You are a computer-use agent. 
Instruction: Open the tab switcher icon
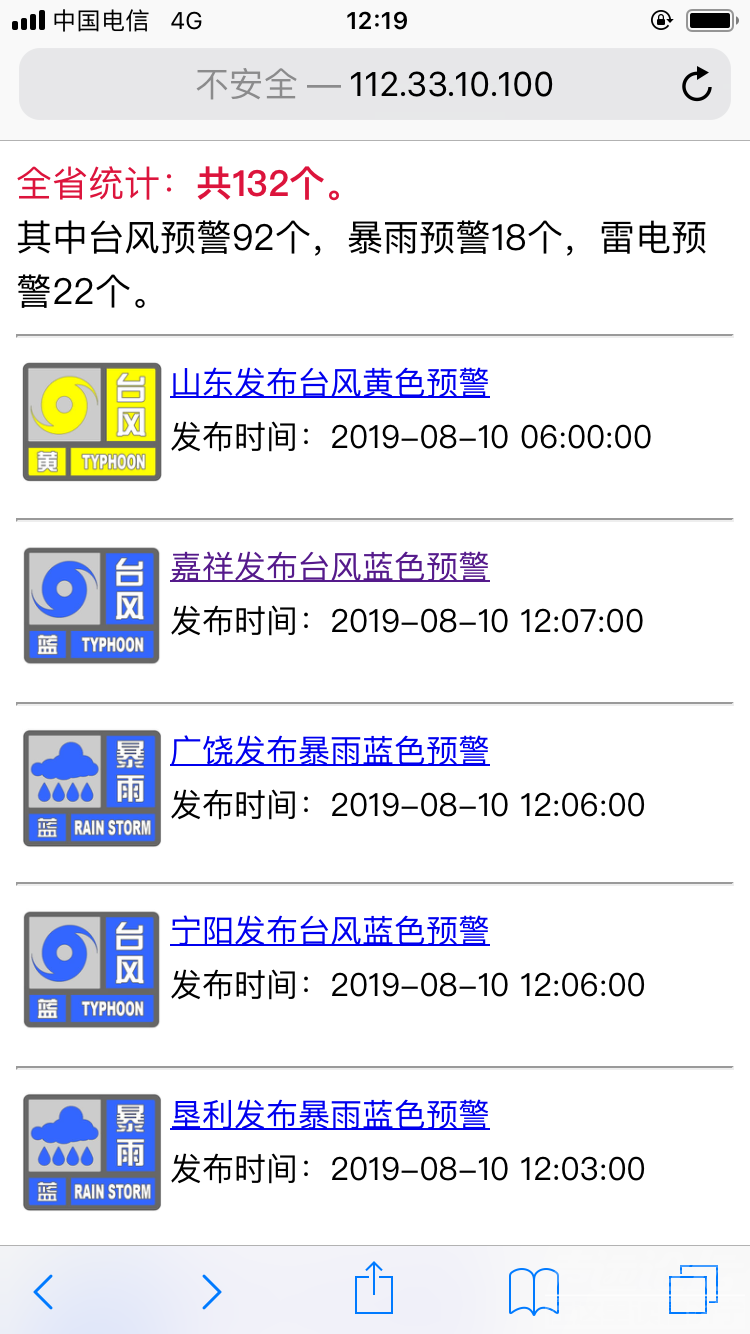coord(692,1292)
